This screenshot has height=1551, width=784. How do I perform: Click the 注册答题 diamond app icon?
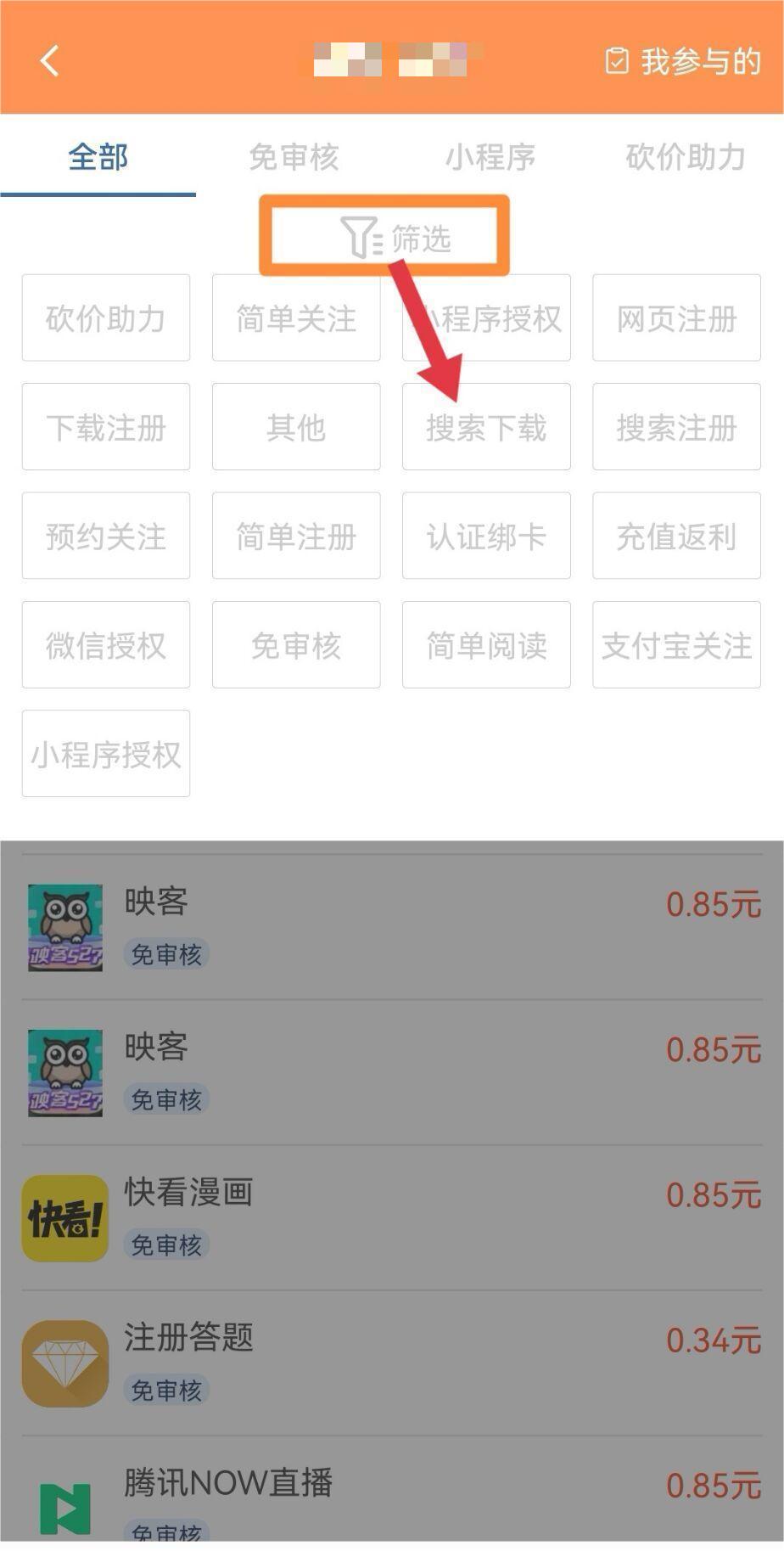pyautogui.click(x=64, y=1363)
